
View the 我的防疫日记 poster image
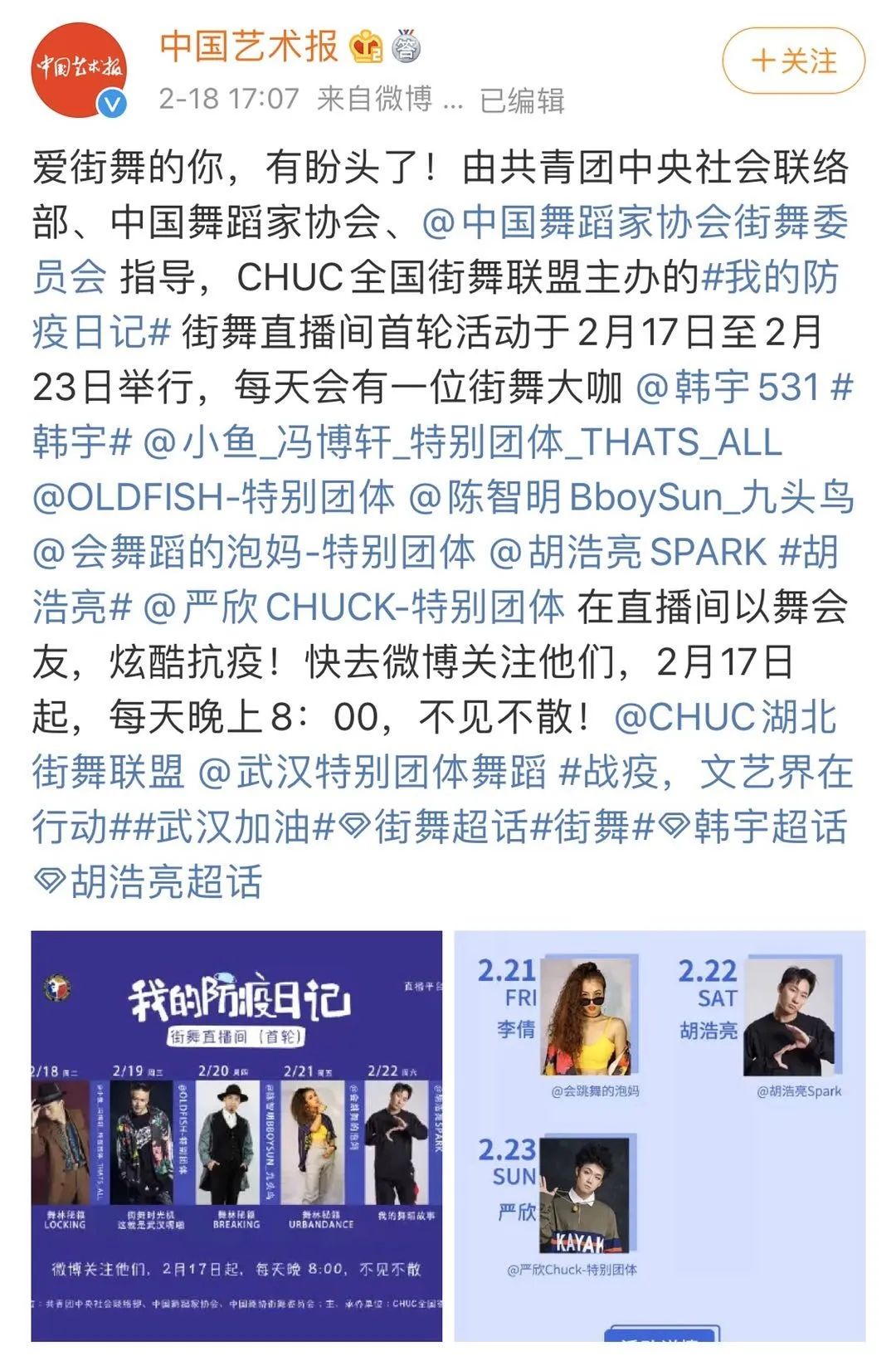(x=236, y=1135)
